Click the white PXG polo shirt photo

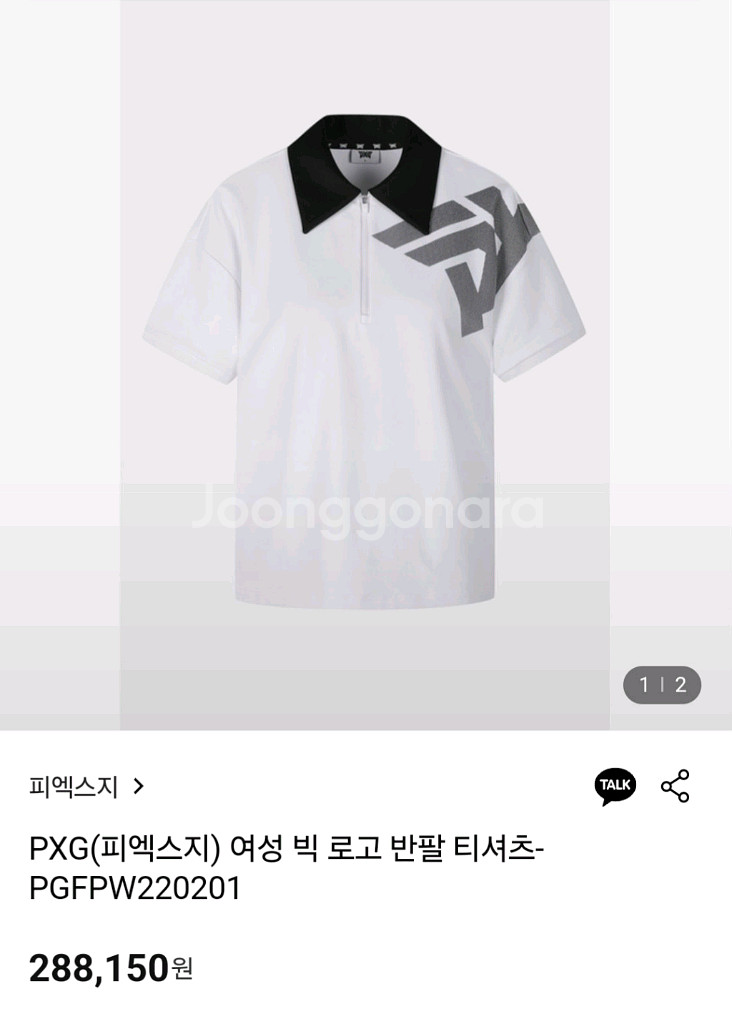366,370
